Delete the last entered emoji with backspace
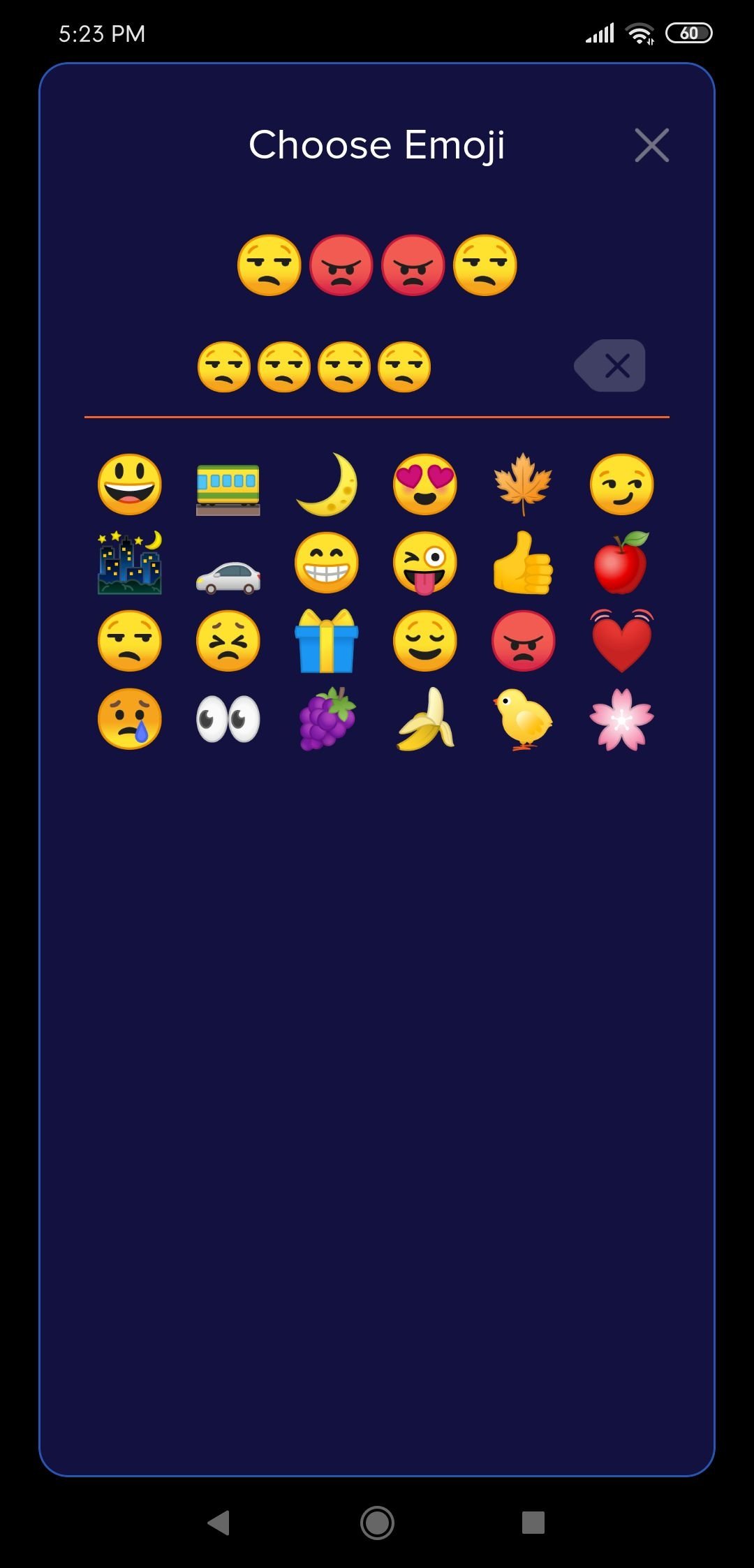Image resolution: width=754 pixels, height=1568 pixels. (x=609, y=366)
